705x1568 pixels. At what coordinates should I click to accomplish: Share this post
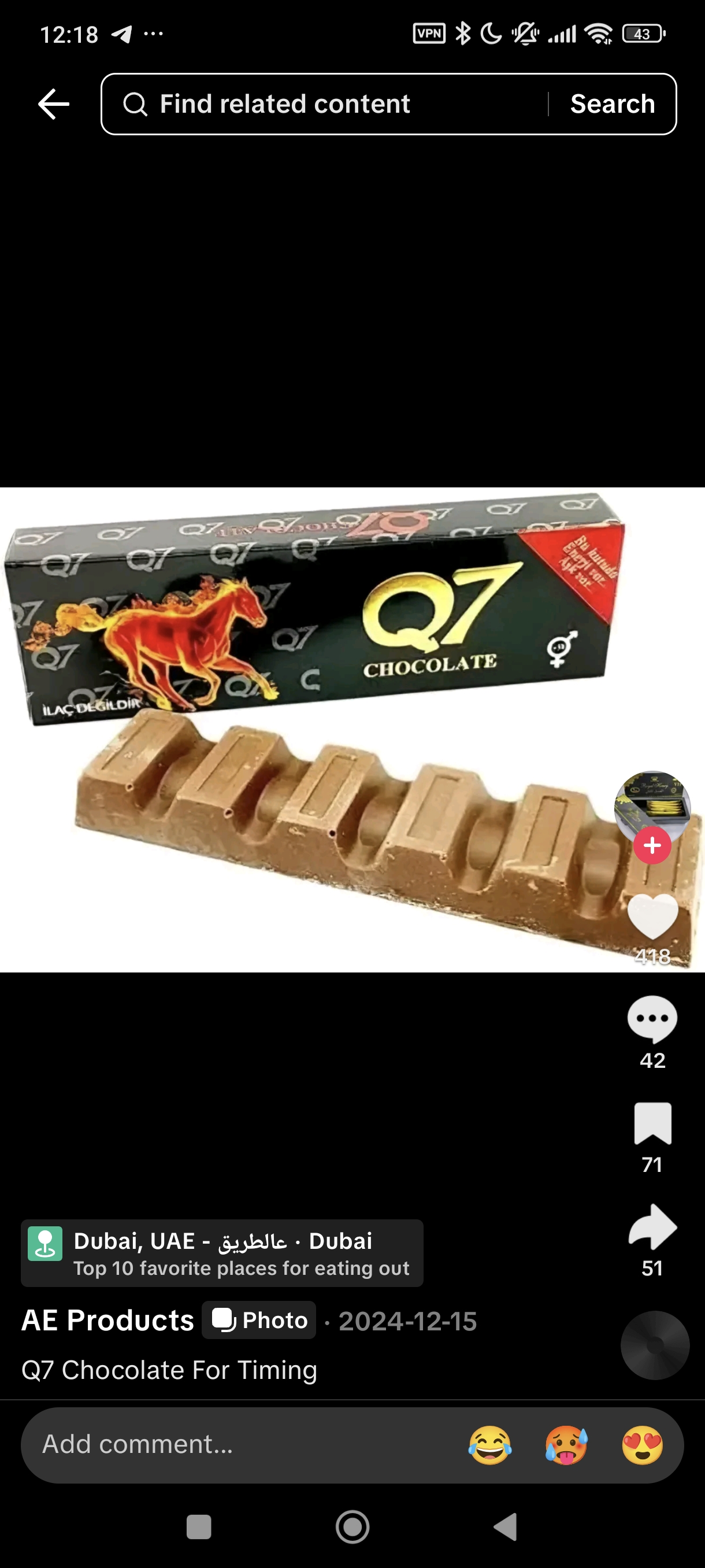tap(652, 1227)
